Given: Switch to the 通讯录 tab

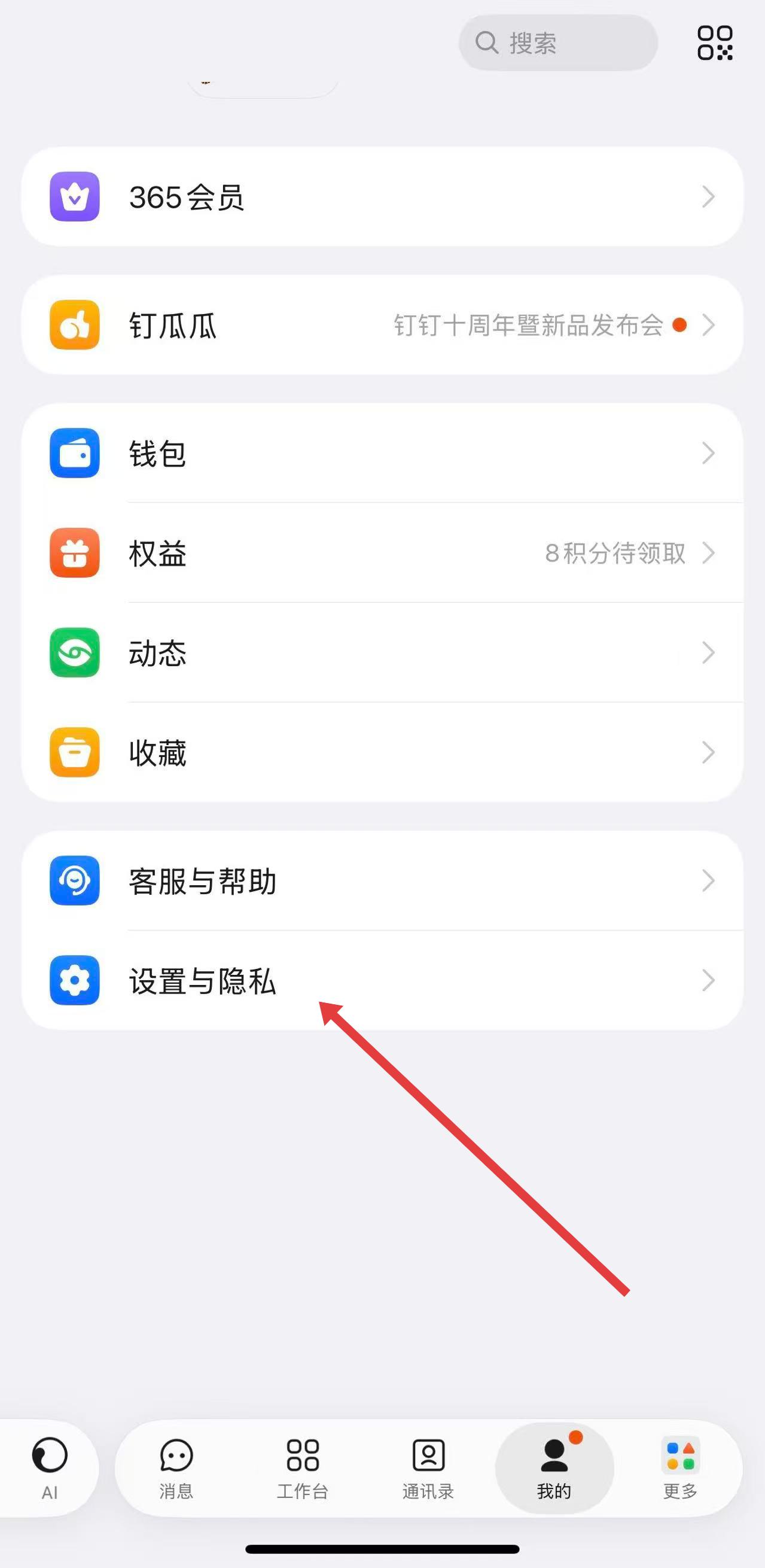Looking at the screenshot, I should coord(428,1468).
